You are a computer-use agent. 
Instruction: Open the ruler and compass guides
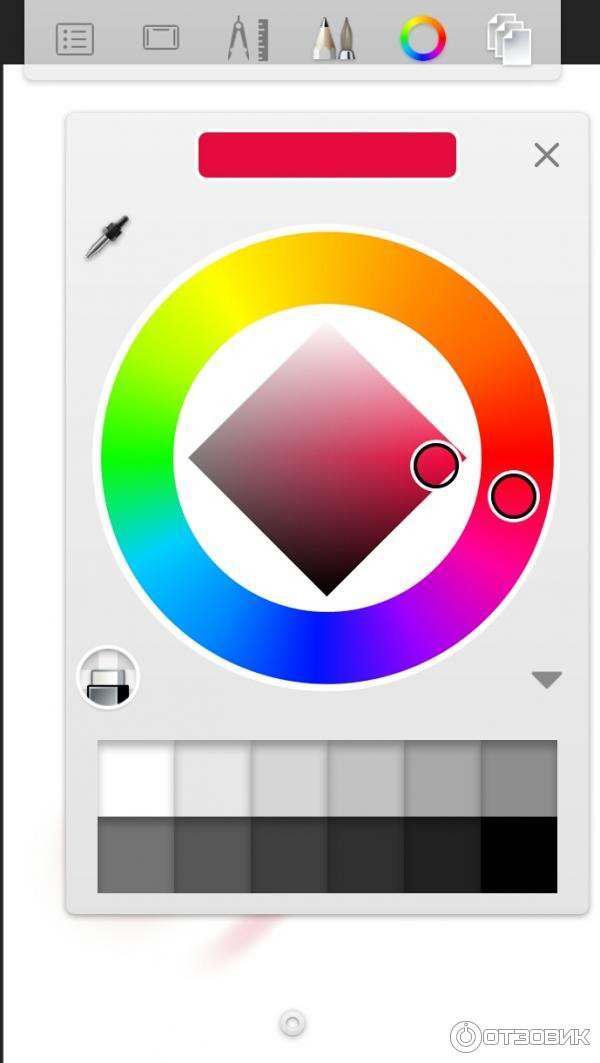click(248, 38)
